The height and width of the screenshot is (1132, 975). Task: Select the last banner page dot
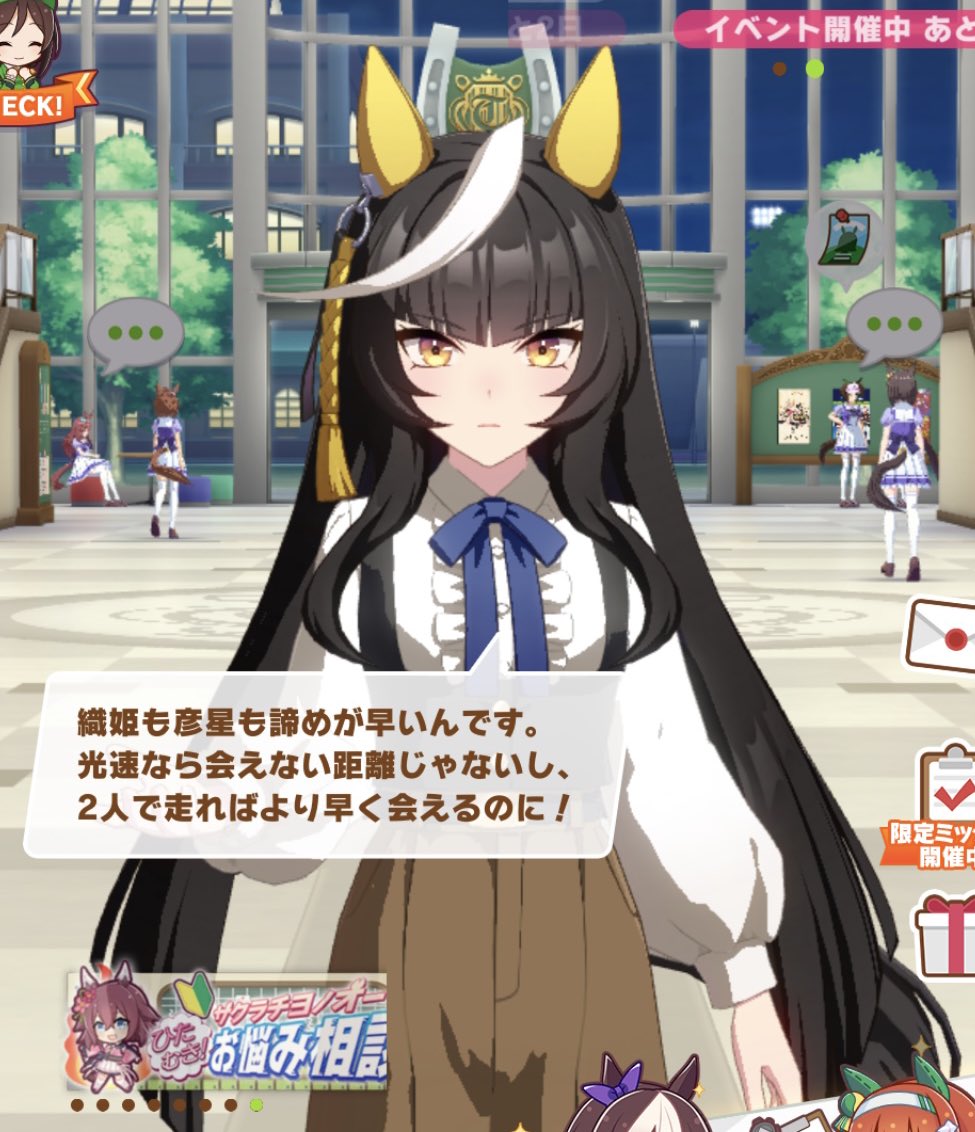pos(256,1105)
